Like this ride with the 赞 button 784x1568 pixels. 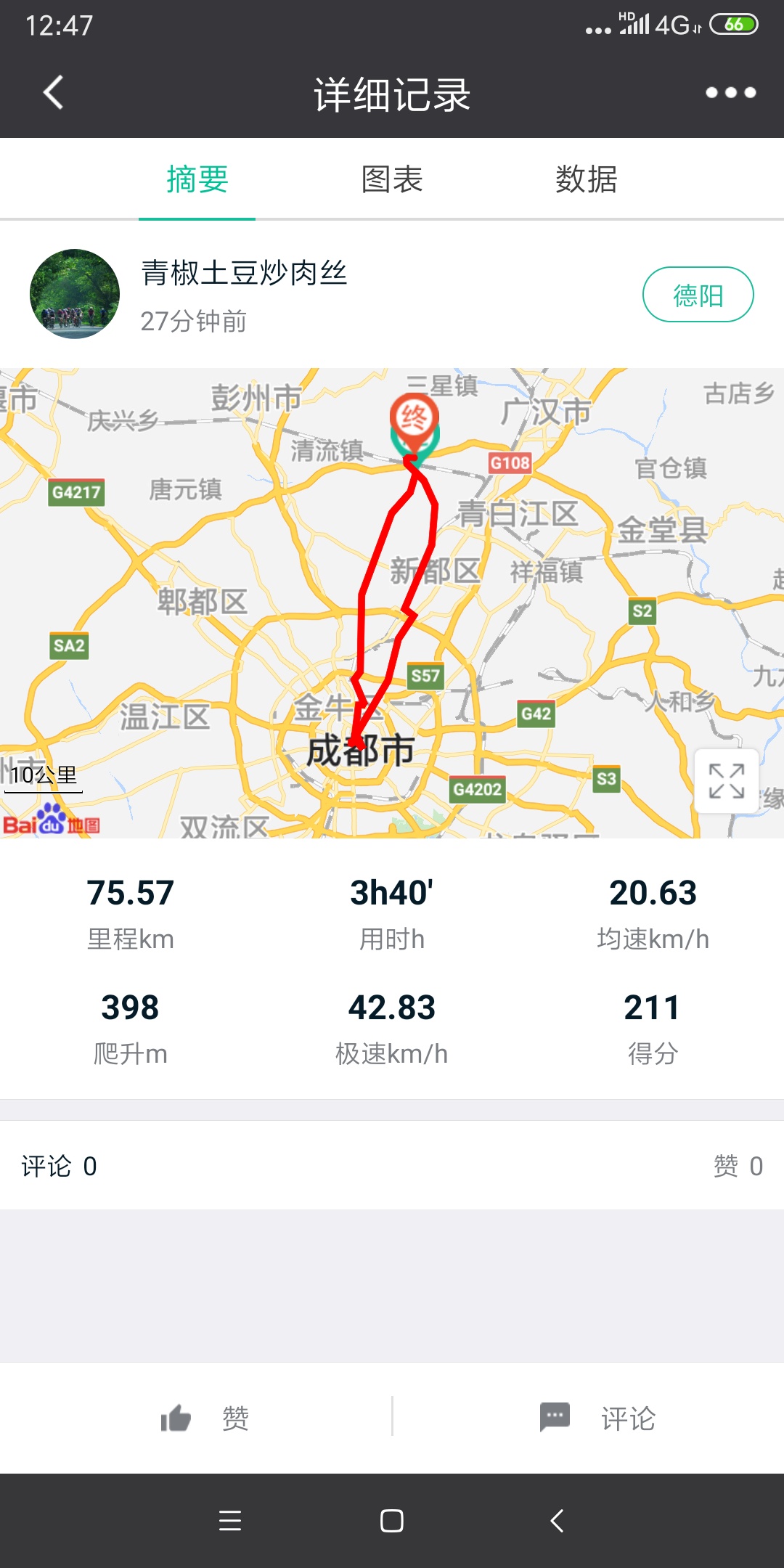[205, 1418]
